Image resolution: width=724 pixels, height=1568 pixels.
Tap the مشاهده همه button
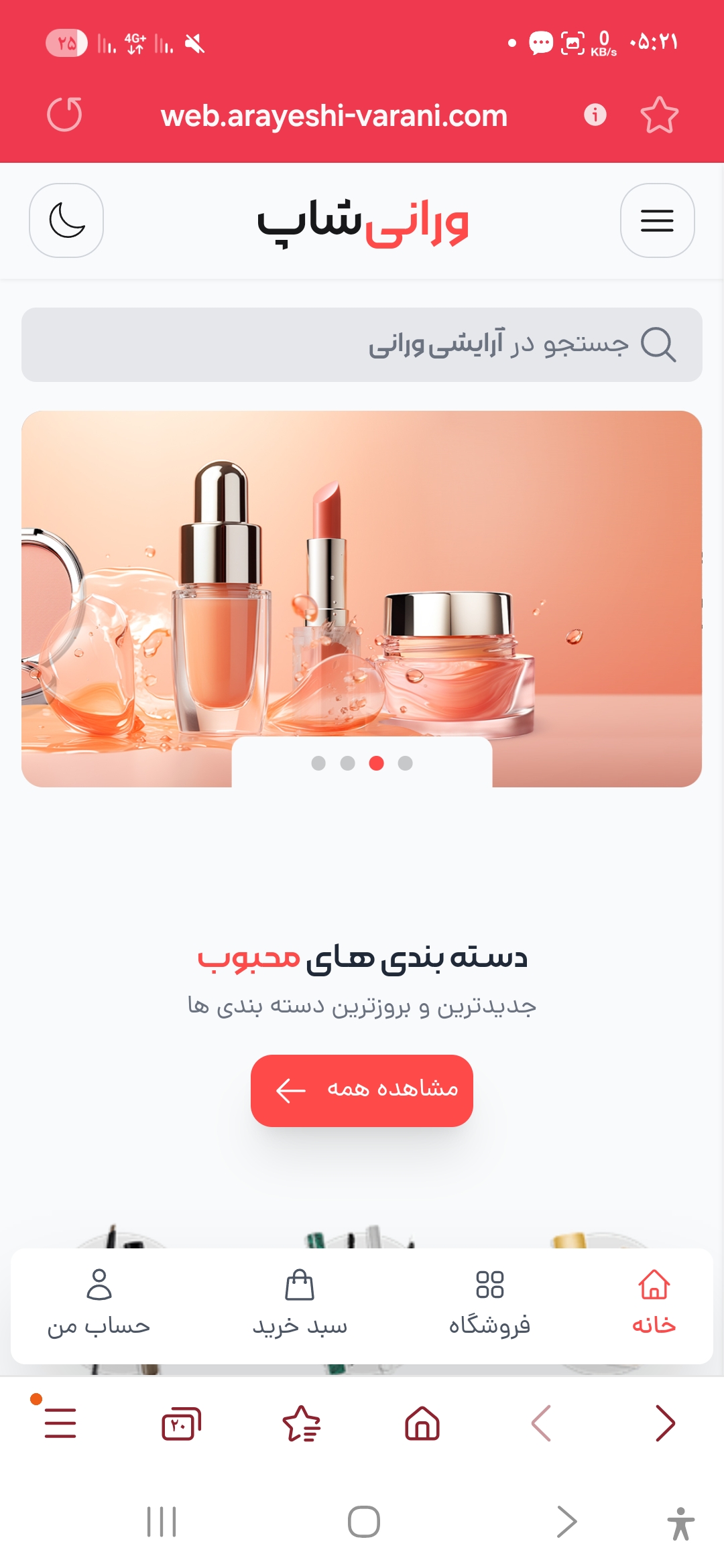tap(362, 1090)
